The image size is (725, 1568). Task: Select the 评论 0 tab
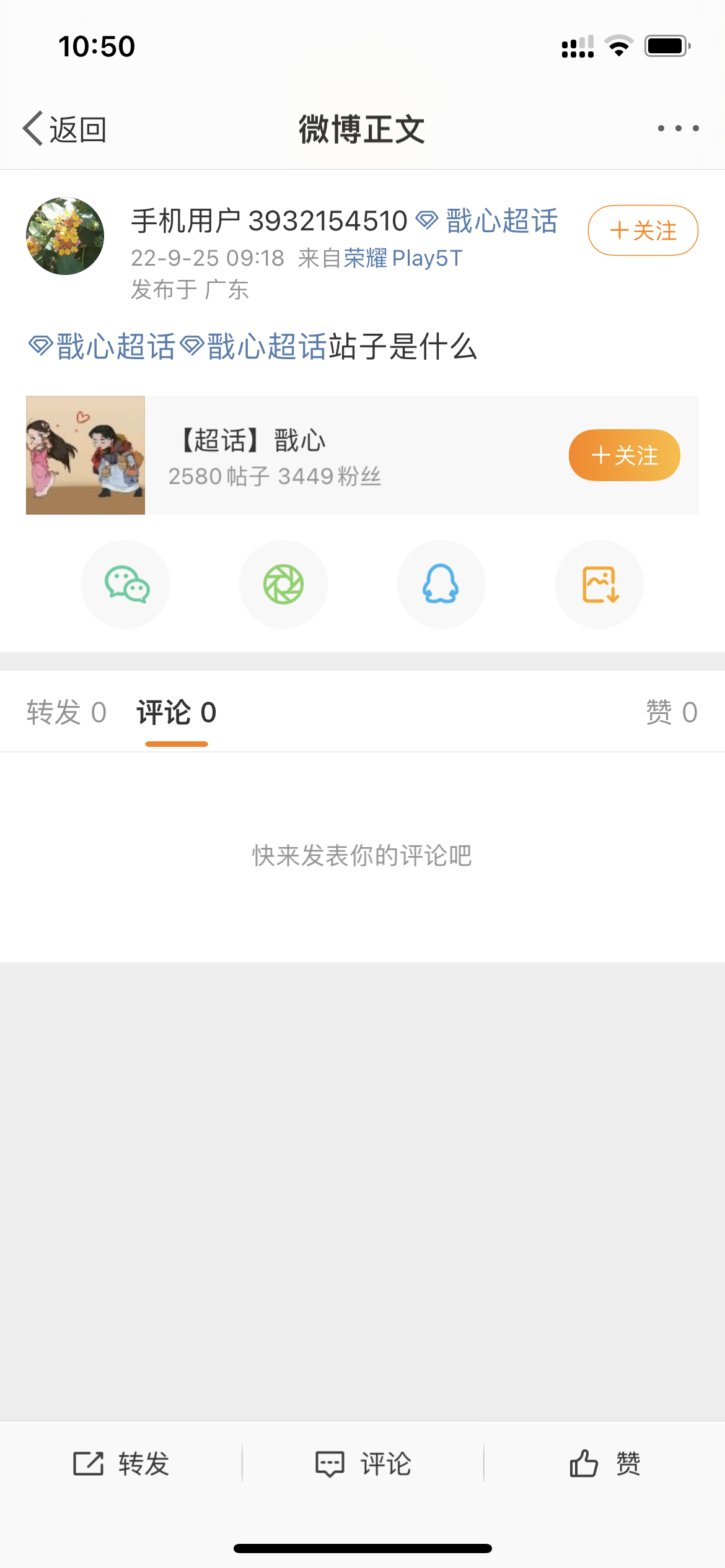177,712
